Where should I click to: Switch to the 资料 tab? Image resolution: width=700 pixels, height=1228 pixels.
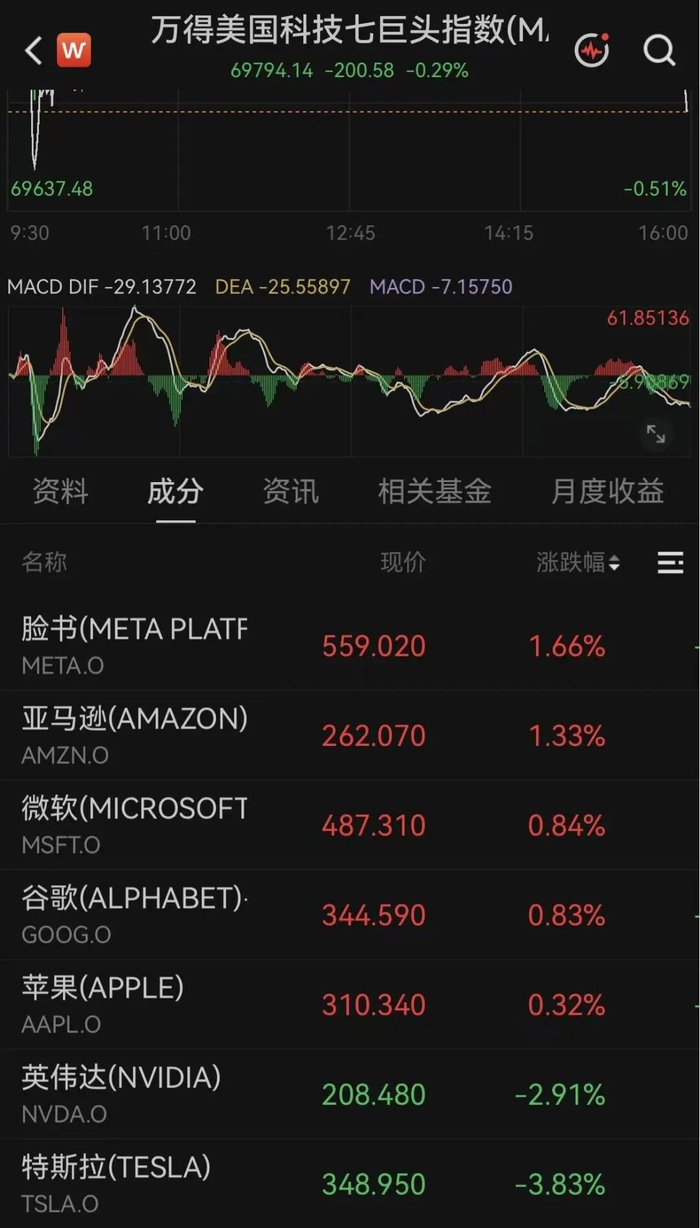click(60, 491)
